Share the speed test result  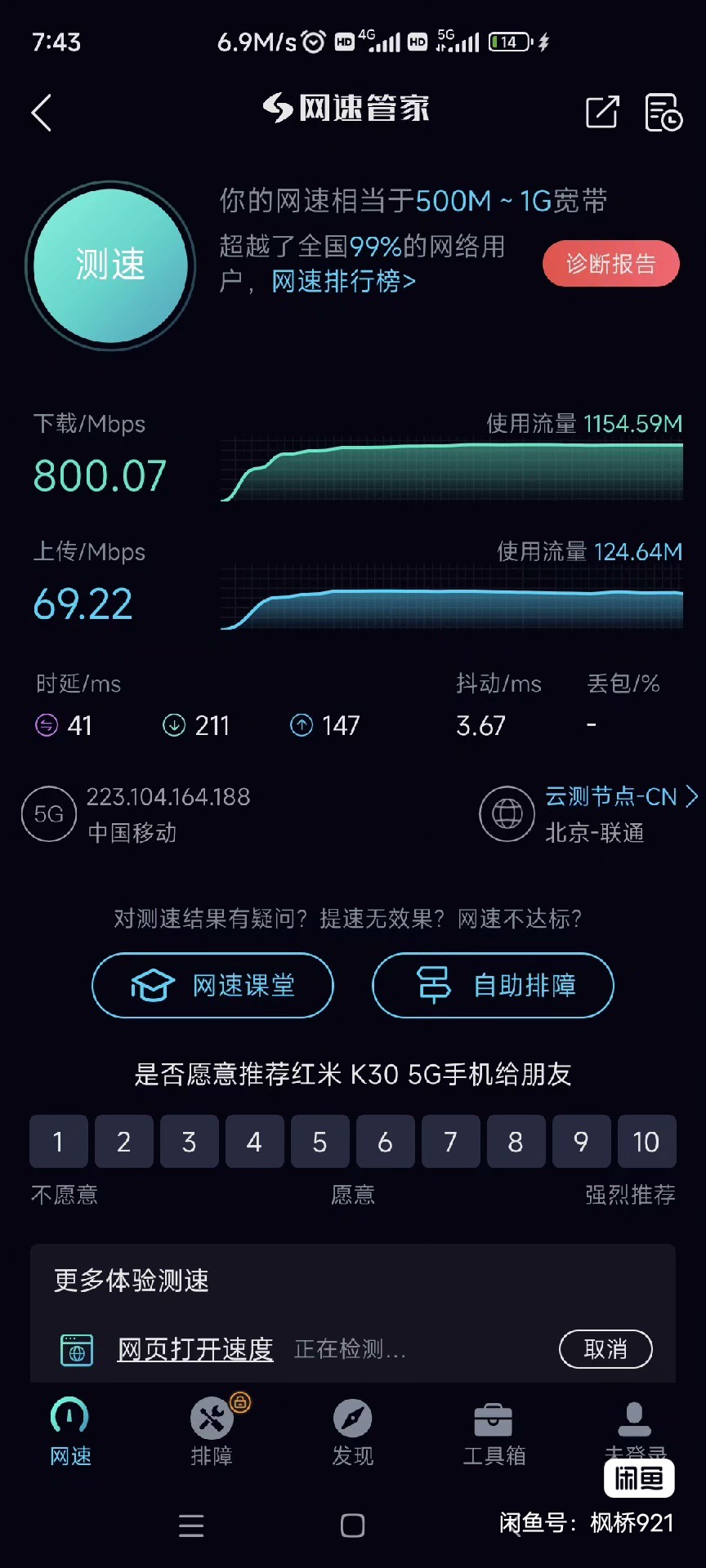tap(602, 112)
